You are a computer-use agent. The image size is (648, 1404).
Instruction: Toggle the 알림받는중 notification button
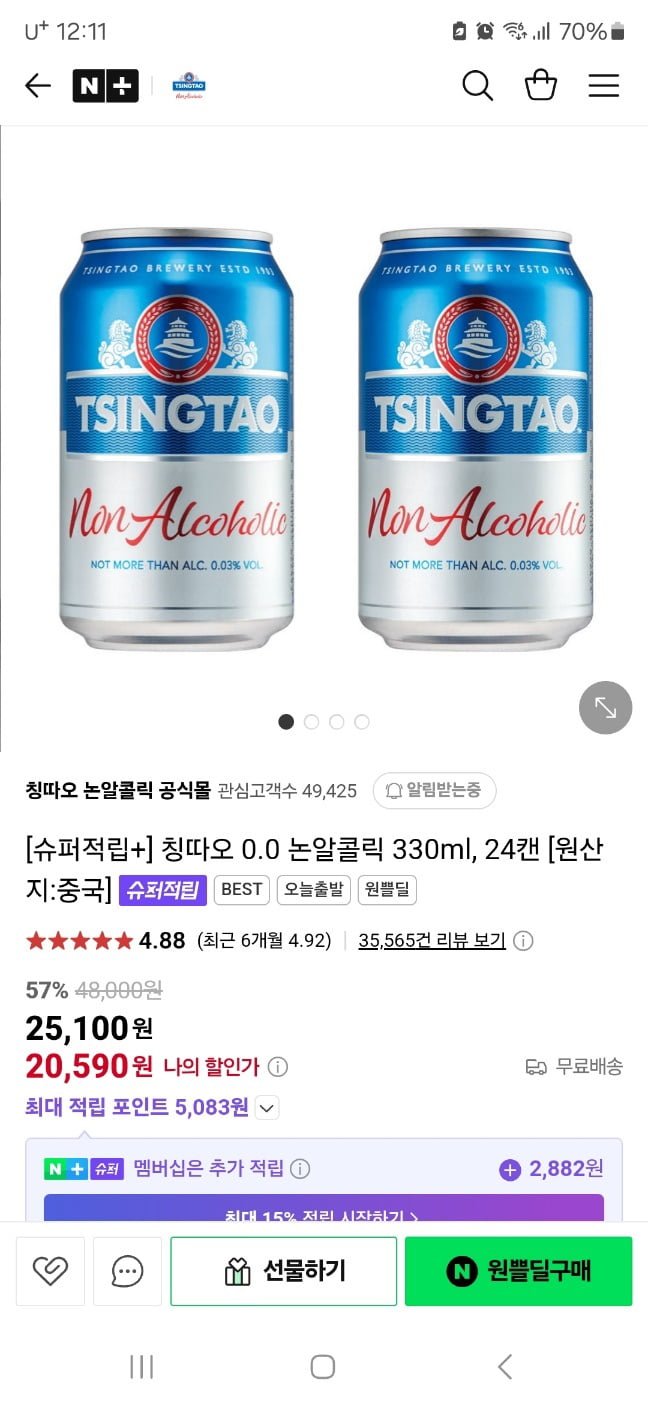(x=434, y=790)
